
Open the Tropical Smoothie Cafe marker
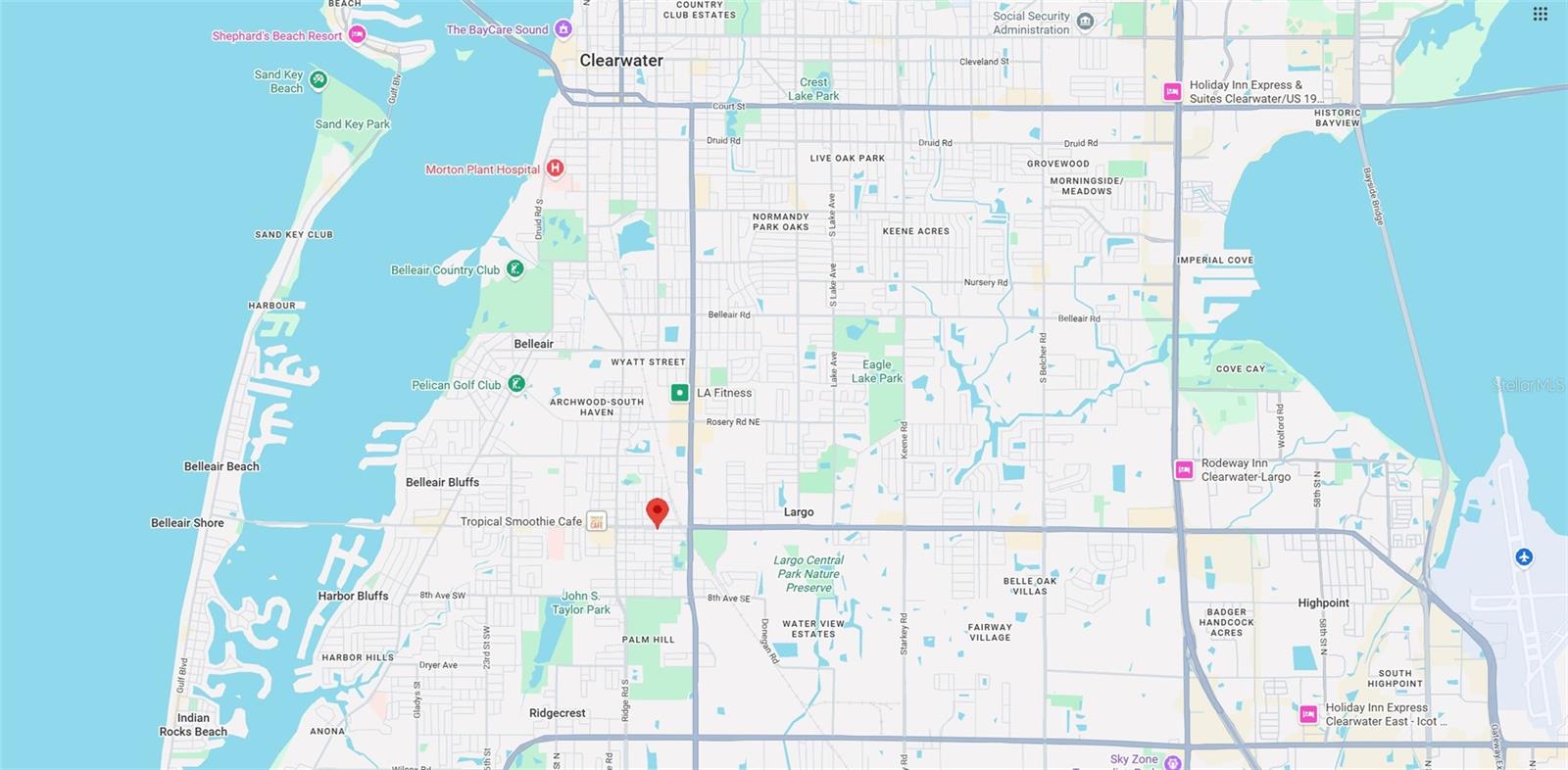(x=596, y=522)
